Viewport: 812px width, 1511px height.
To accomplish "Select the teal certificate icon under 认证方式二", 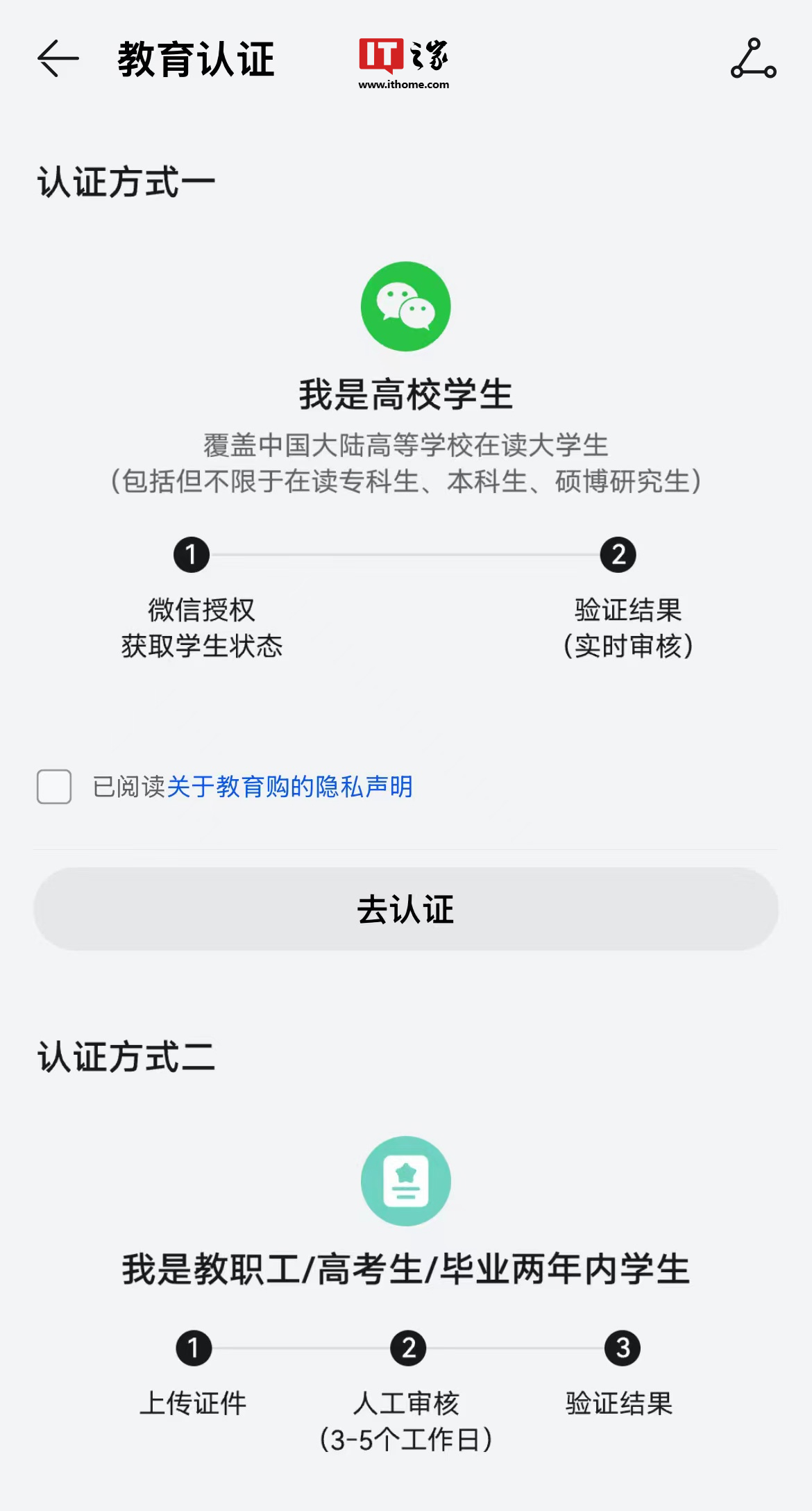I will point(406,1180).
